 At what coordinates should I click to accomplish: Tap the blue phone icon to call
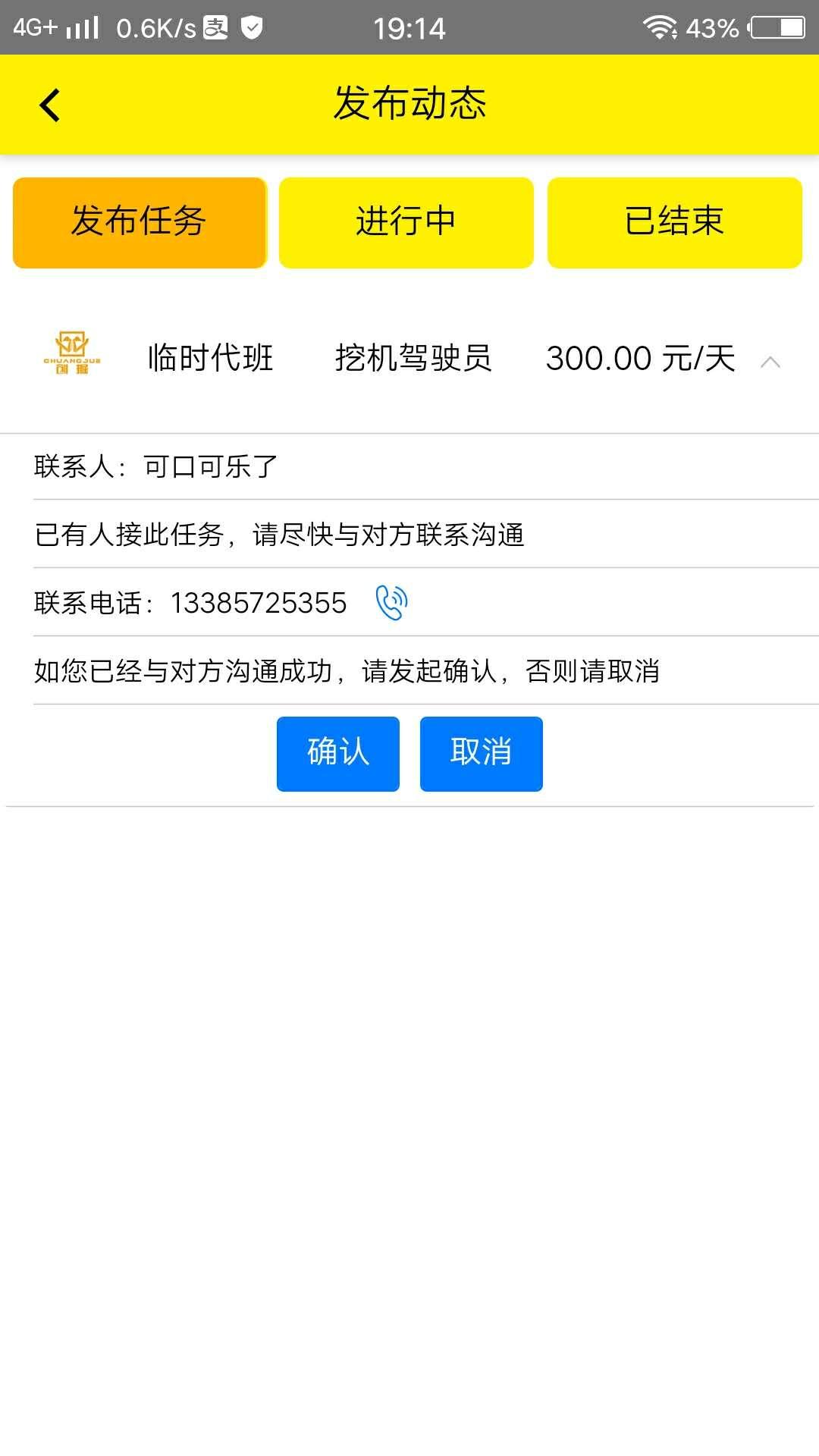[391, 603]
